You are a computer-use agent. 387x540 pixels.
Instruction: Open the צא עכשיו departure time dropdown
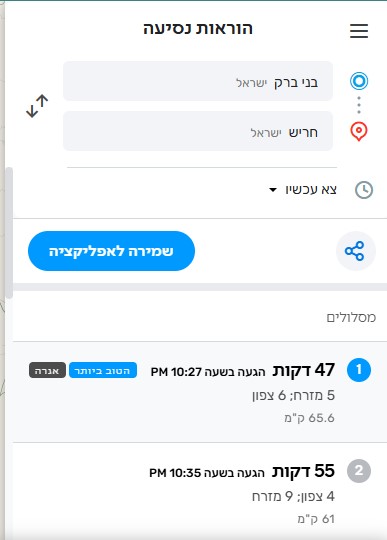pos(303,190)
